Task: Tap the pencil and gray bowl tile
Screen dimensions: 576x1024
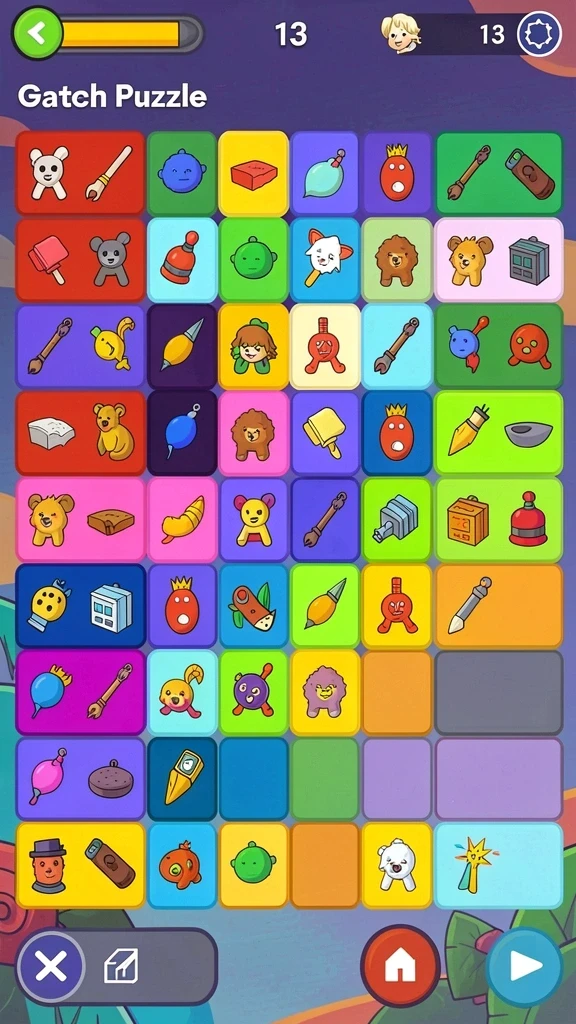Action: point(499,432)
